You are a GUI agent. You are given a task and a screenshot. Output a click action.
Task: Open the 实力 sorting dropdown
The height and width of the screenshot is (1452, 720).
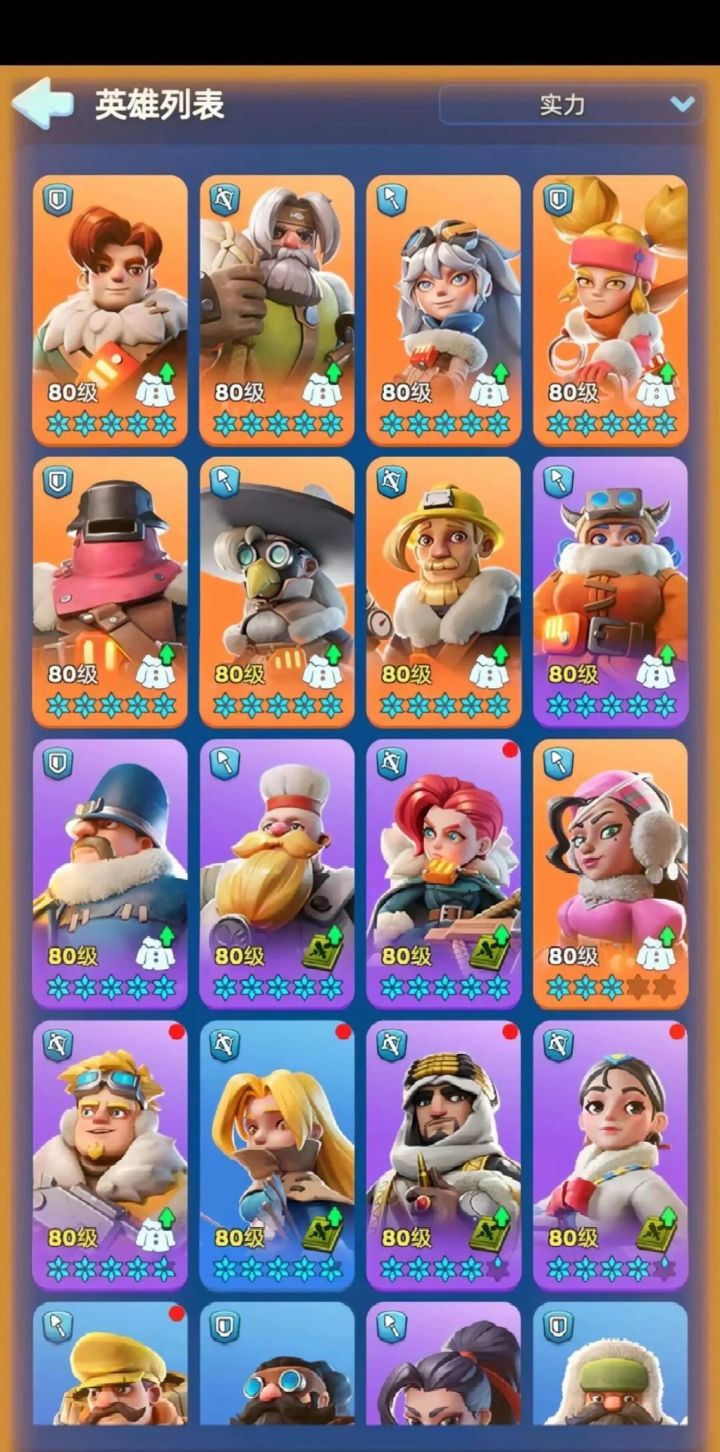[570, 104]
